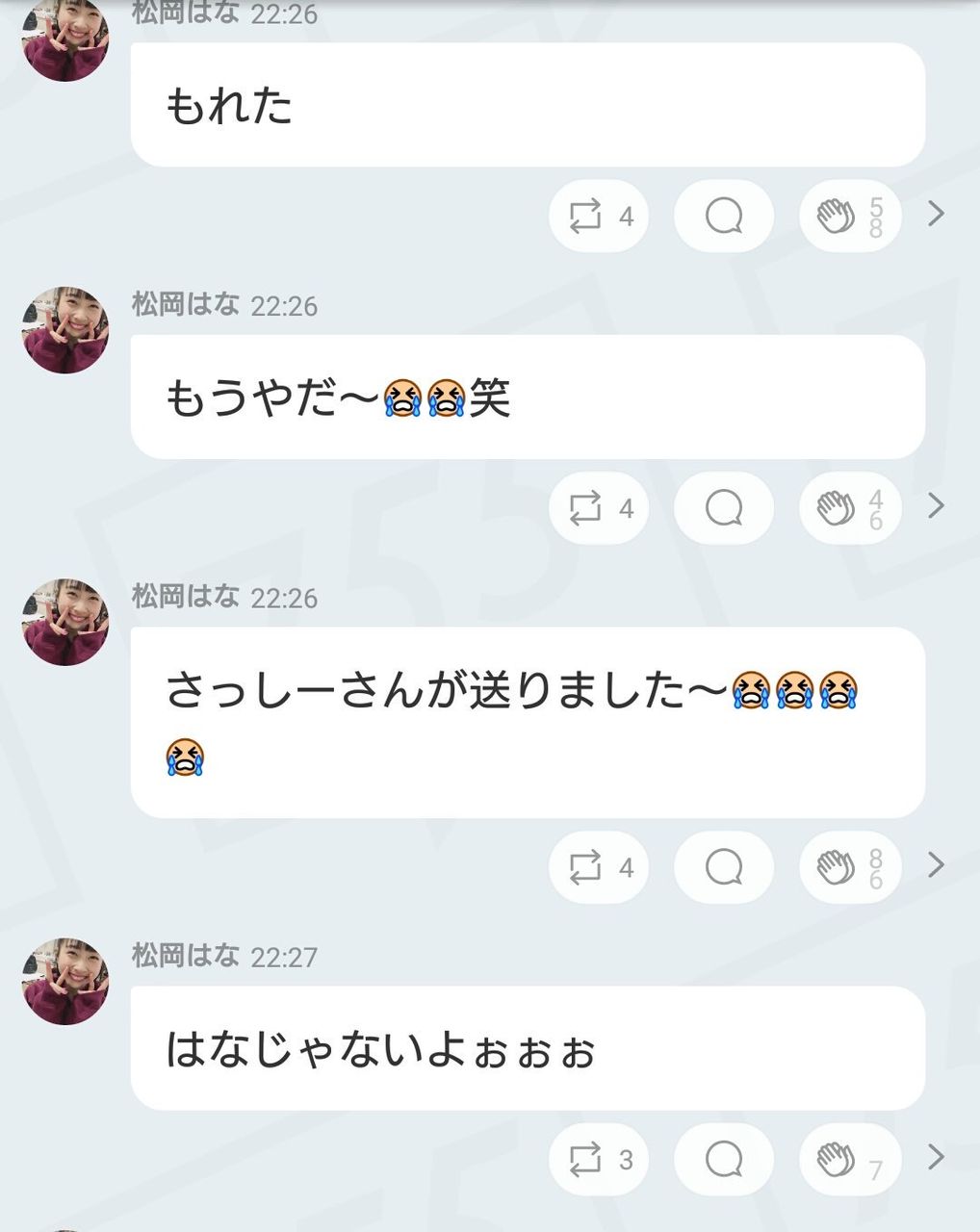980x1232 pixels.
Task: Open details arrow beside the もれた message
Action: [x=936, y=214]
